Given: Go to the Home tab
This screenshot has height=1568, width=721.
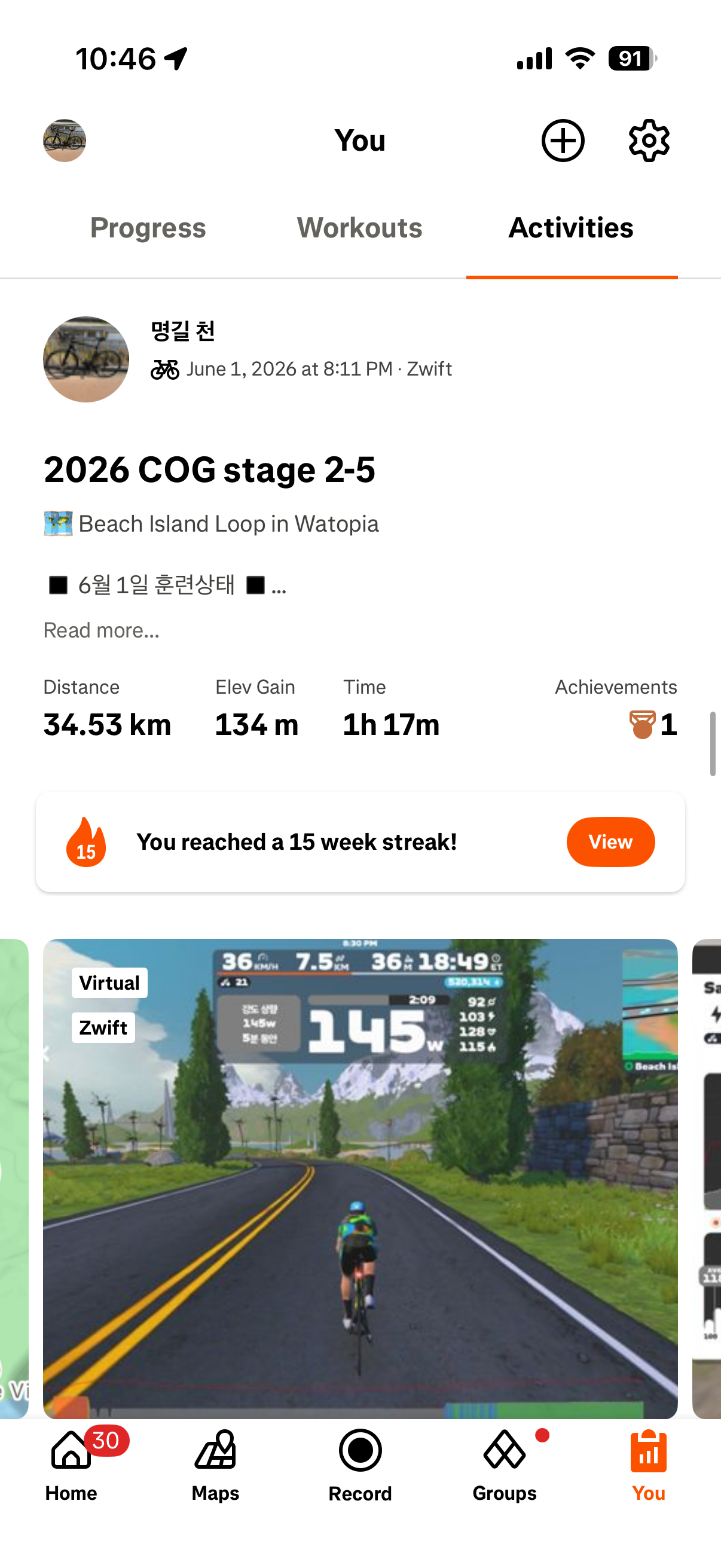Looking at the screenshot, I should pyautogui.click(x=71, y=1466).
